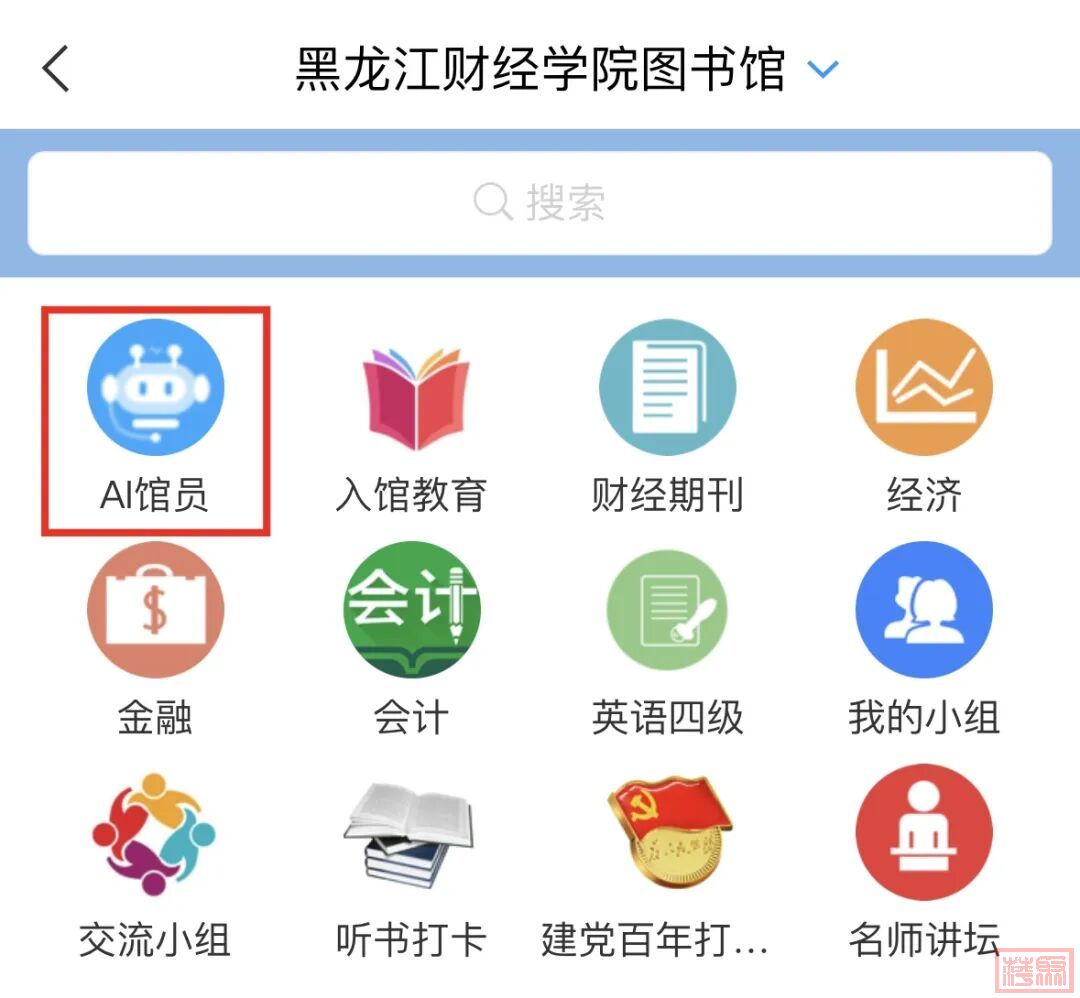Expand the library name dropdown chevron
Image resolution: width=1080 pixels, height=998 pixels.
coord(823,70)
